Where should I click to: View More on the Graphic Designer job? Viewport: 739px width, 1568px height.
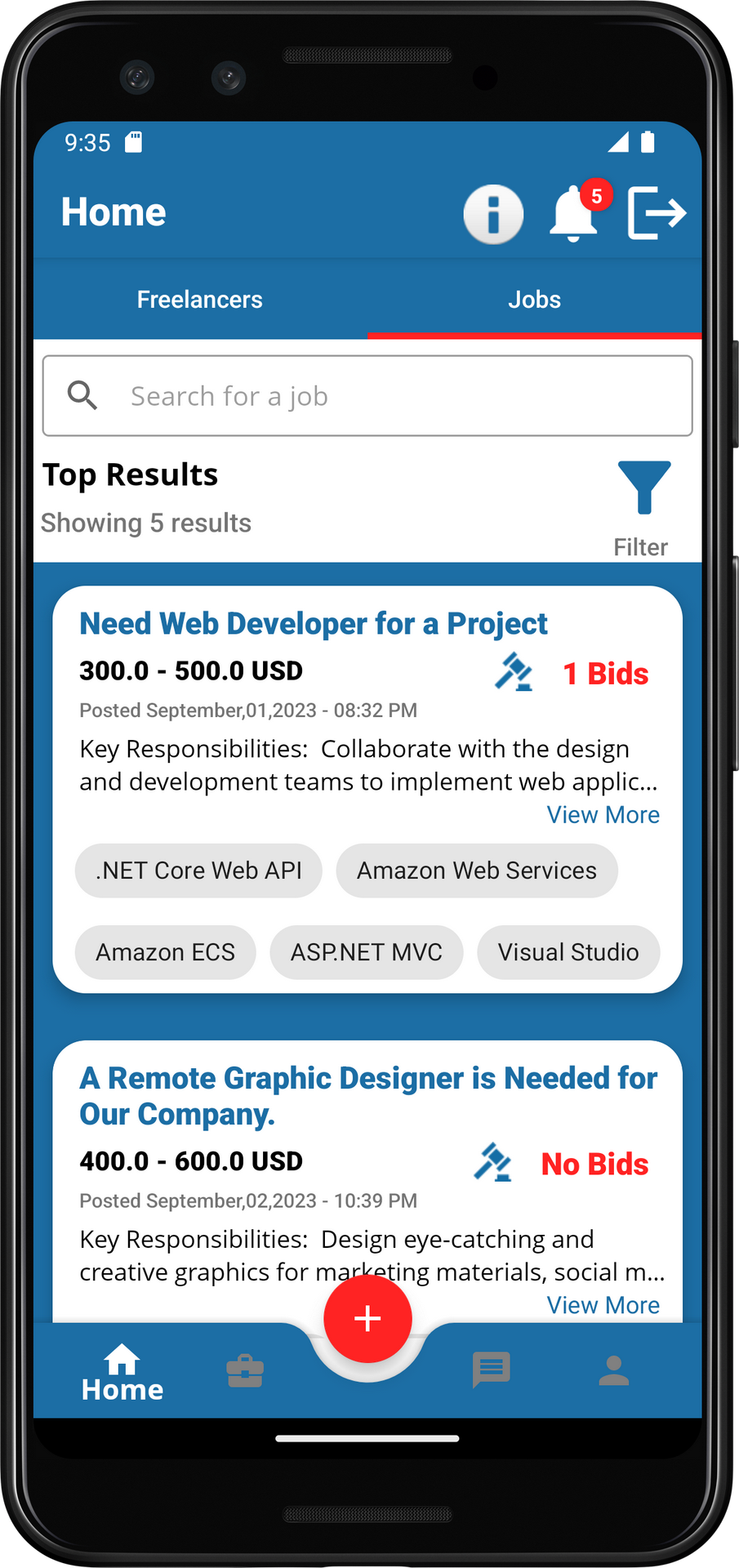[x=603, y=1305]
